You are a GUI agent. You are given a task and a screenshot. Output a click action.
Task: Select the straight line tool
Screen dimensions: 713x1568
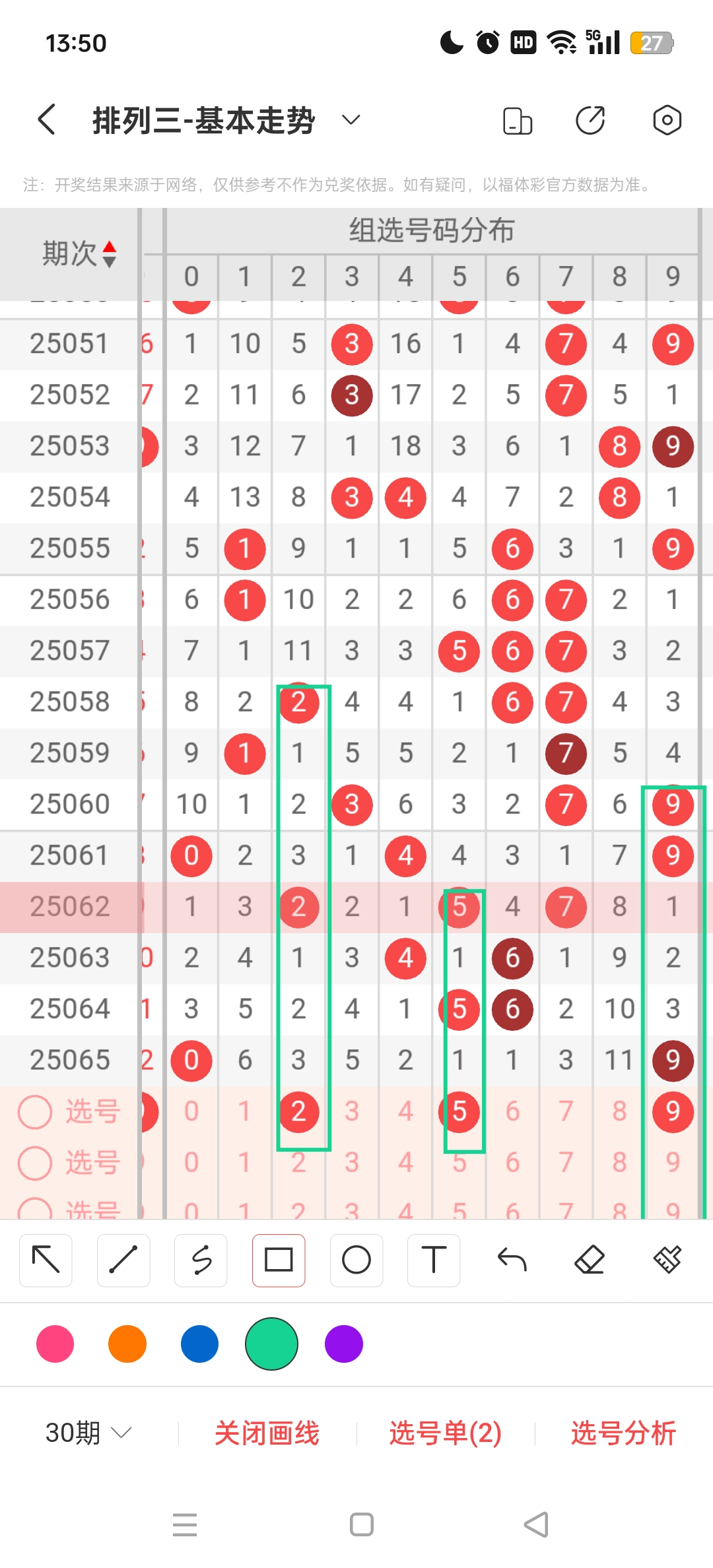[123, 1260]
